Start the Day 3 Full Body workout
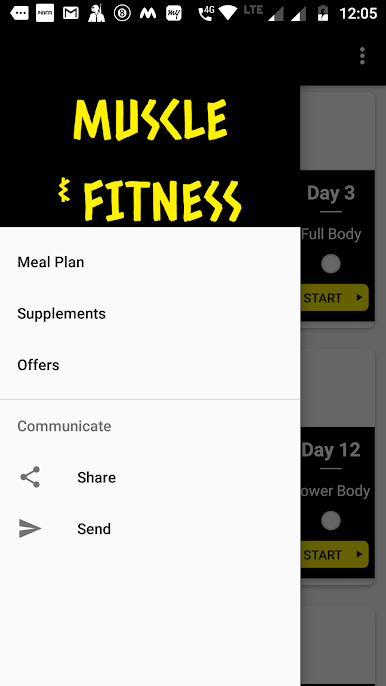The image size is (386, 686). point(334,298)
